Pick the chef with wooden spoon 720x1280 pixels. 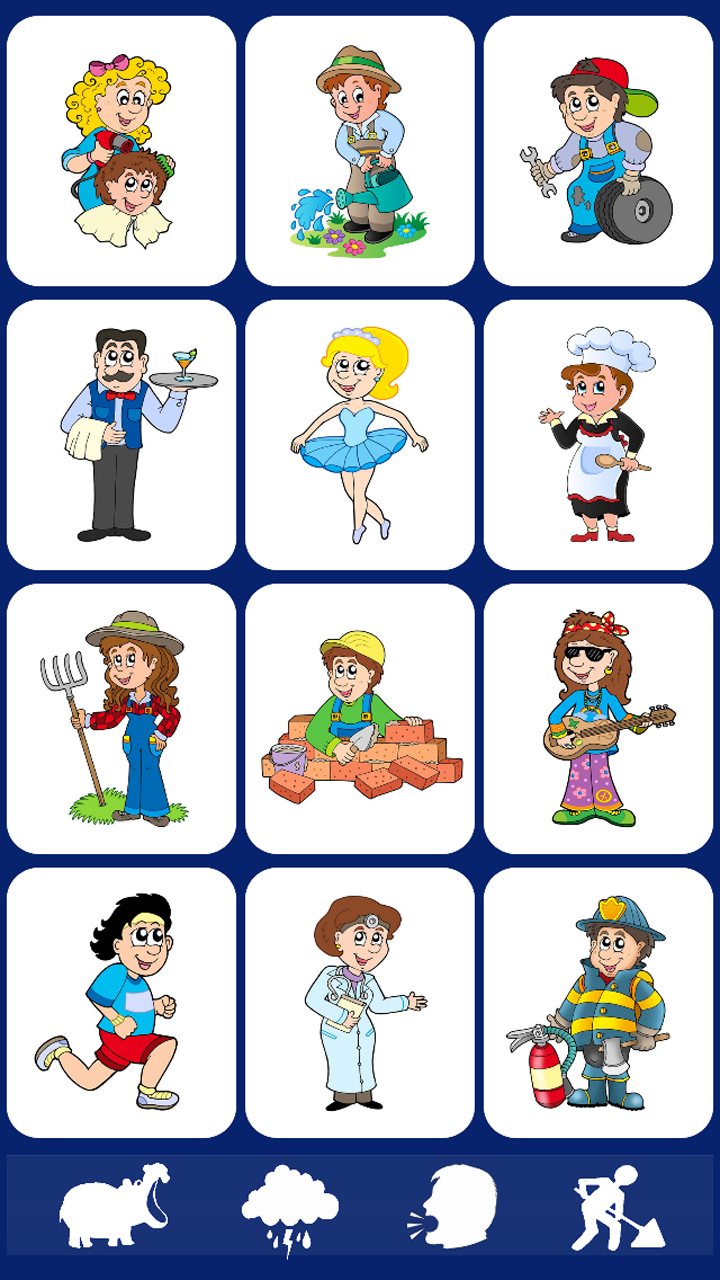pyautogui.click(x=600, y=430)
